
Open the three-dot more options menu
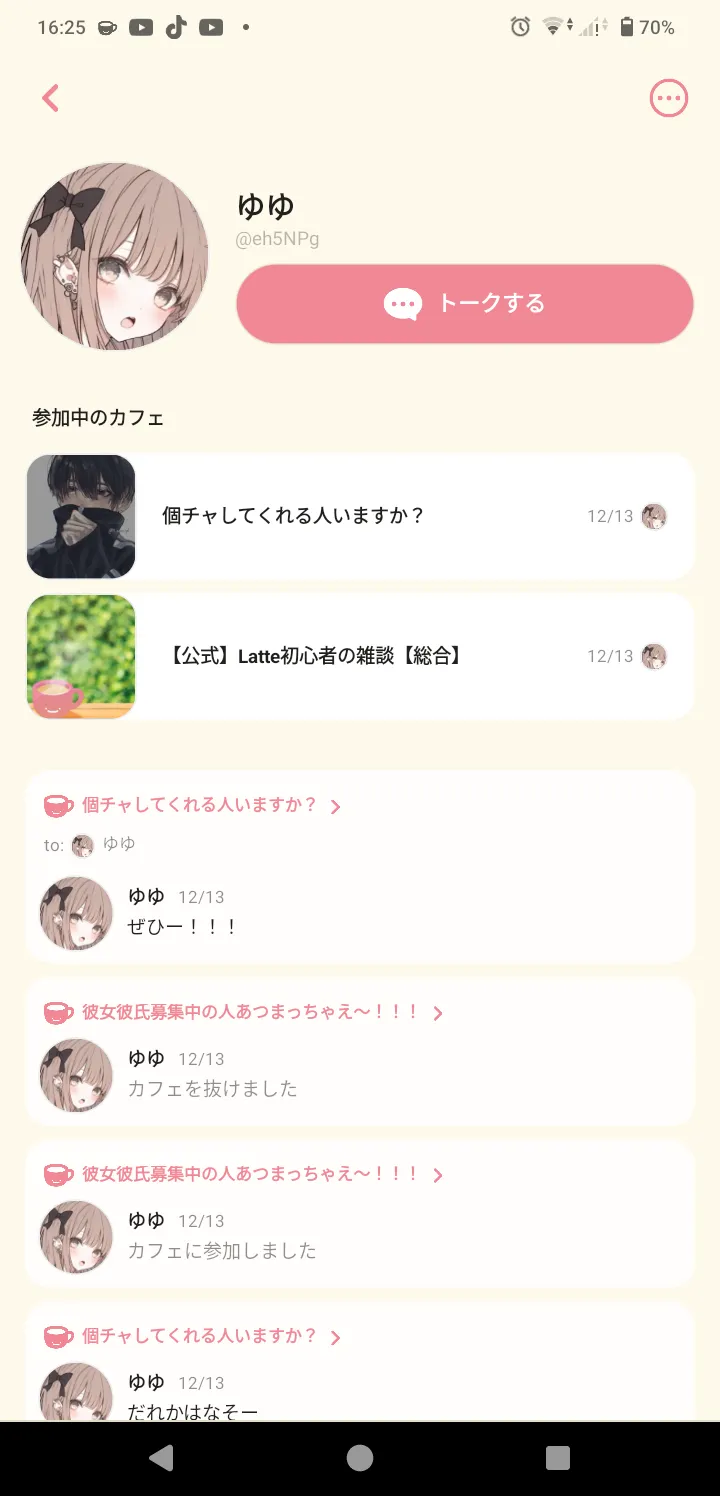pos(669,98)
